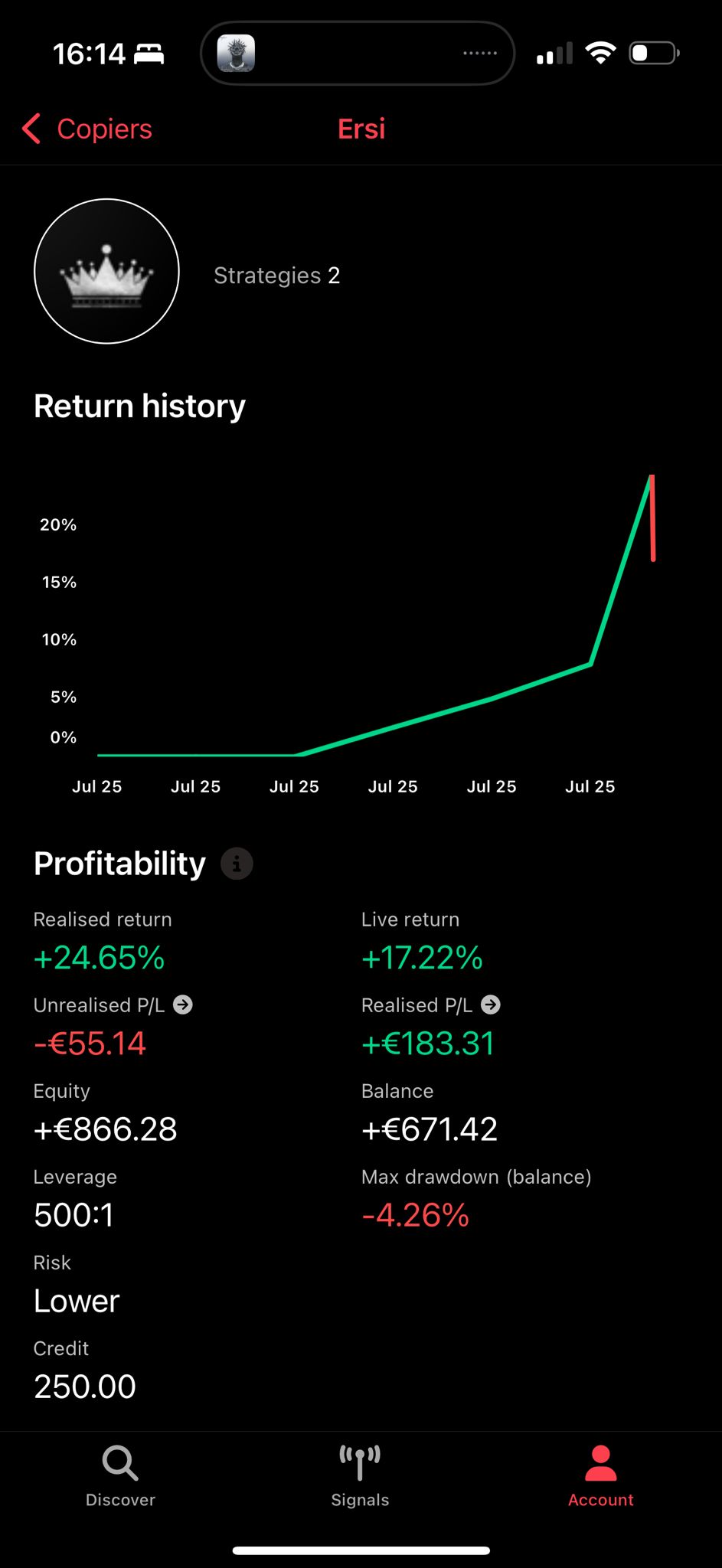
Task: Open Realised P/L details arrow
Action: coord(491,1004)
